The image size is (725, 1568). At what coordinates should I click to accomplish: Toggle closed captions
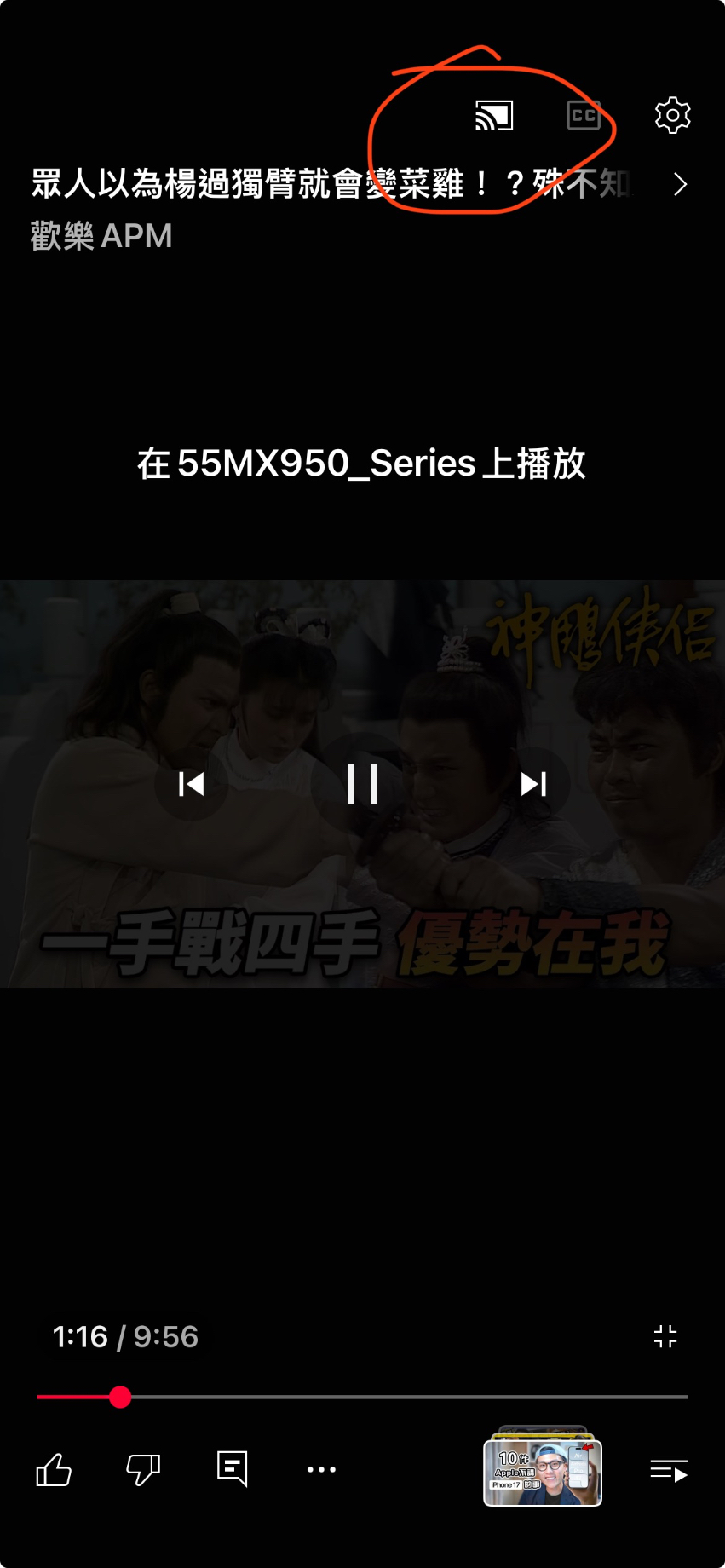[584, 115]
